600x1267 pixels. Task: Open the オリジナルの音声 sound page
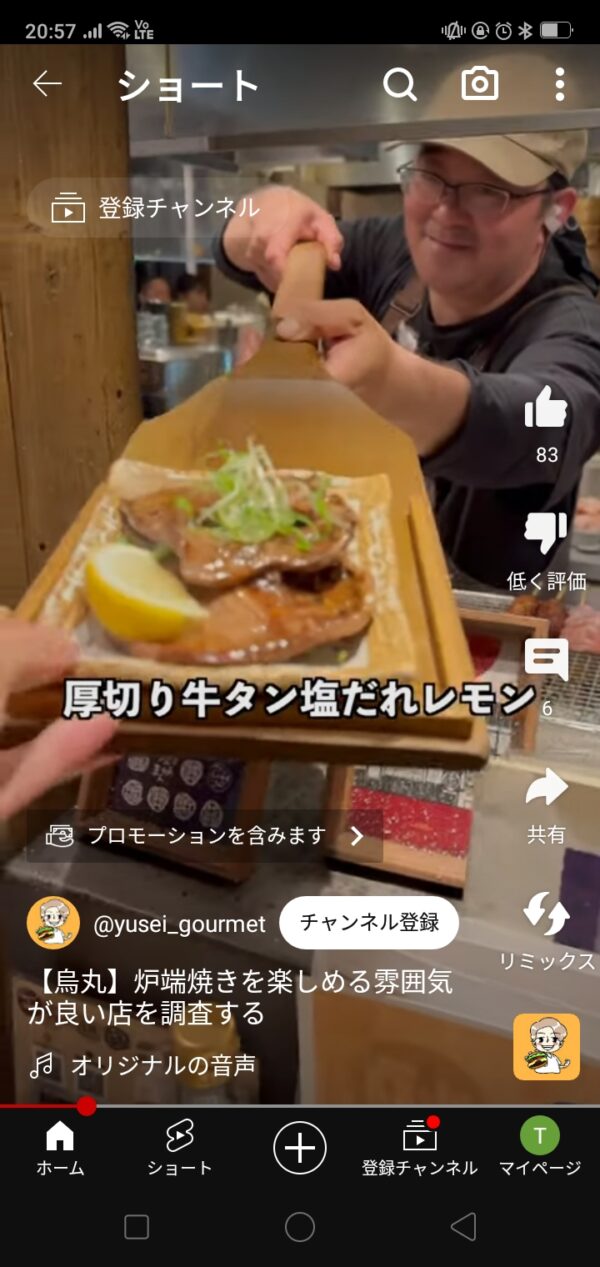pos(162,1066)
